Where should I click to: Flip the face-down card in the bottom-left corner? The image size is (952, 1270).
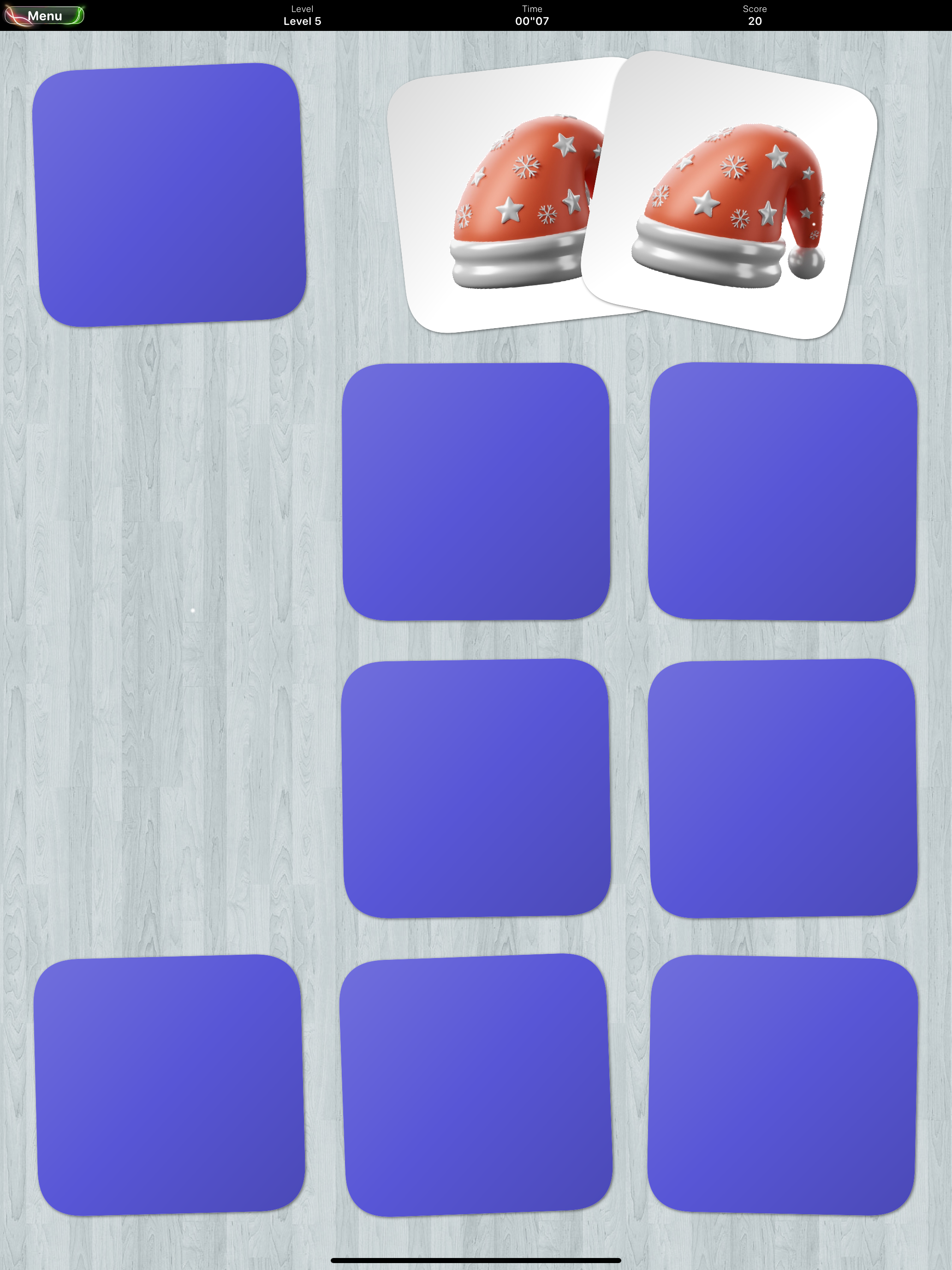point(169,1084)
